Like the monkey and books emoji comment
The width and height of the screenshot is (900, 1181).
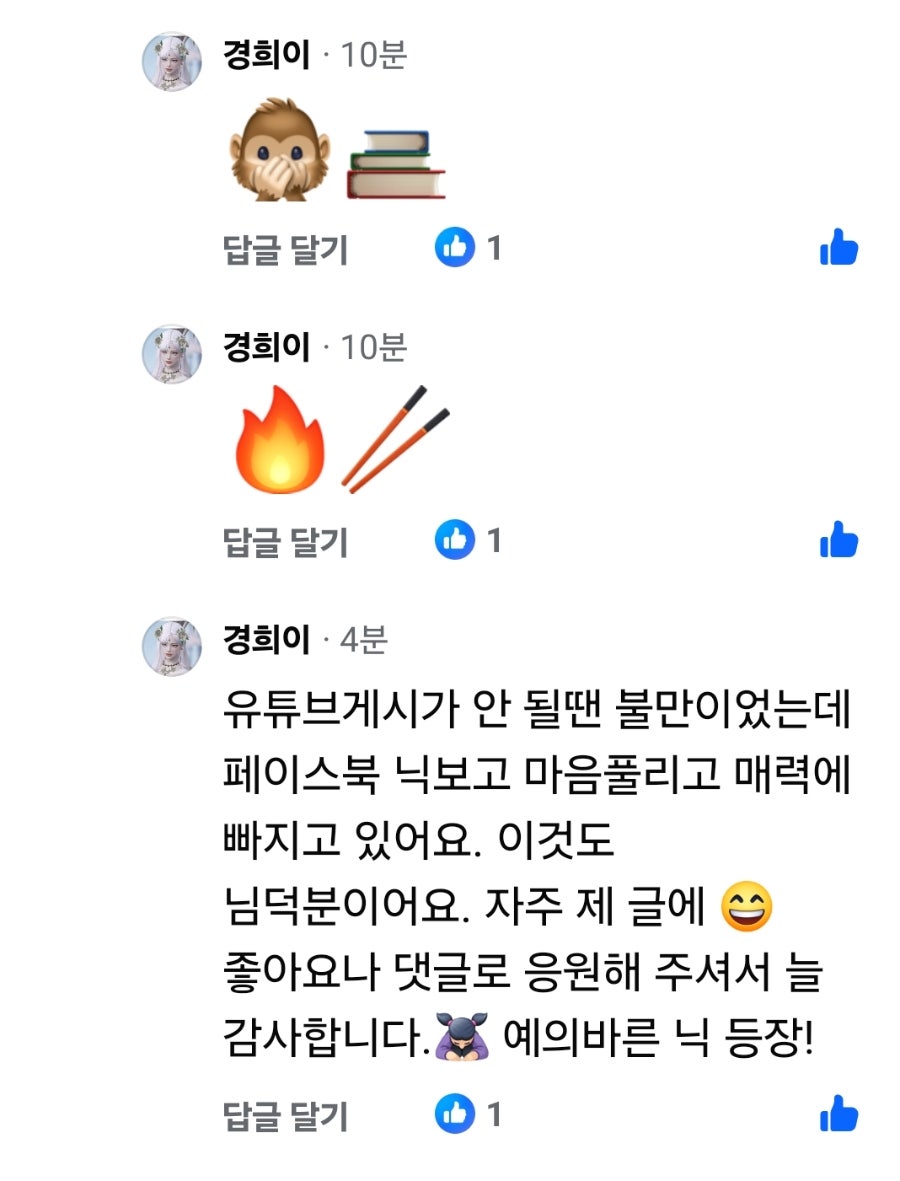click(x=838, y=247)
